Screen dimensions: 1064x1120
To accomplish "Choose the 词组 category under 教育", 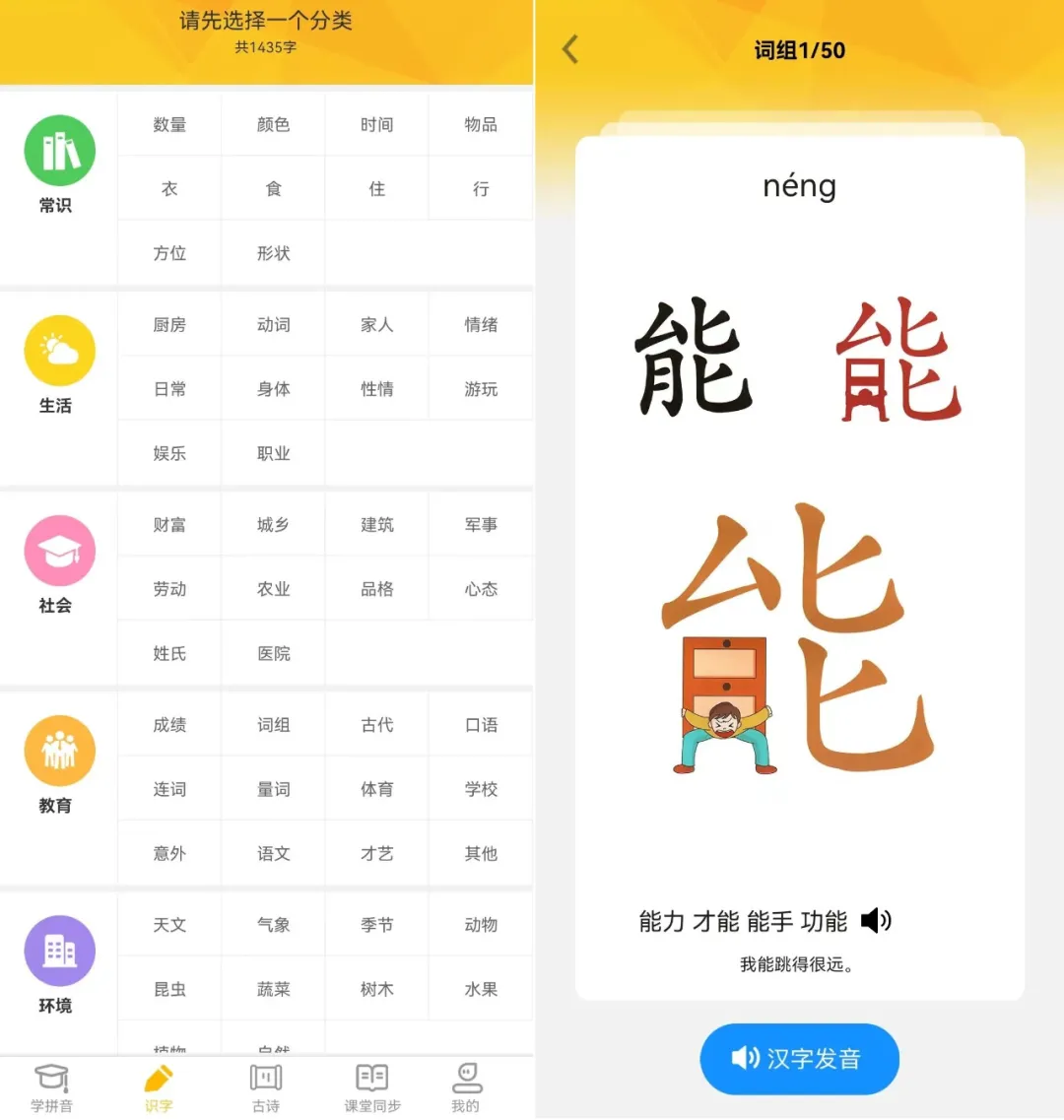I will pyautogui.click(x=273, y=725).
